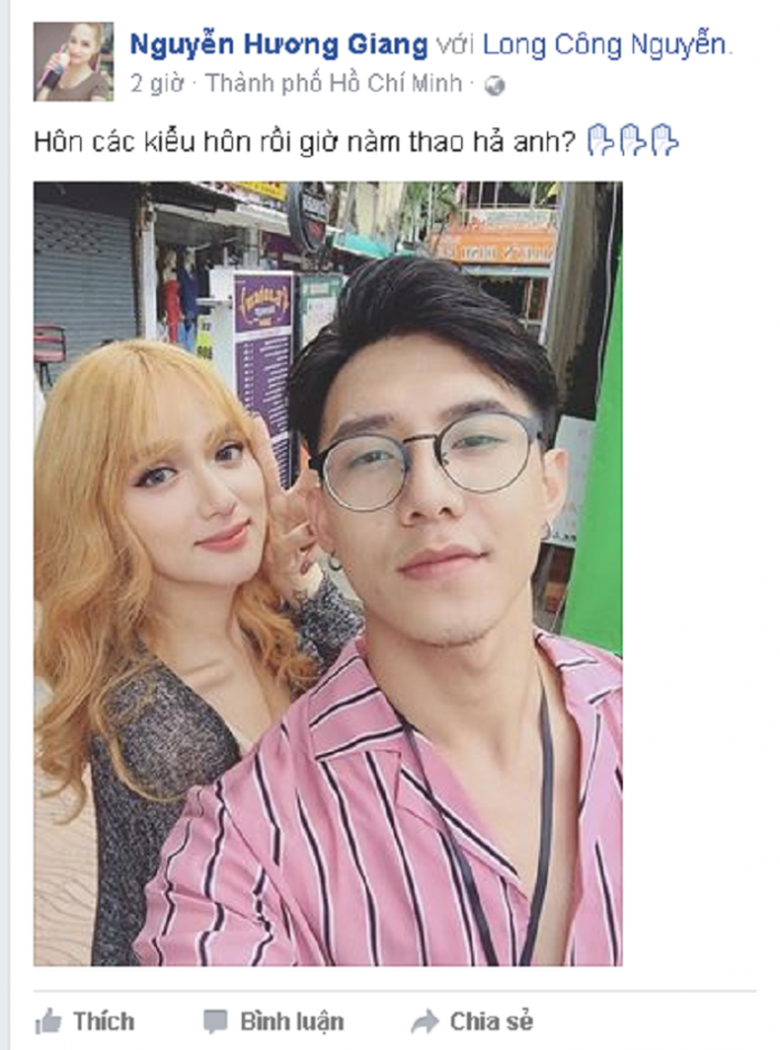Image resolution: width=780 pixels, height=1050 pixels.
Task: Open Nguyễn Hương Giang's profile name link
Action: click(x=278, y=45)
